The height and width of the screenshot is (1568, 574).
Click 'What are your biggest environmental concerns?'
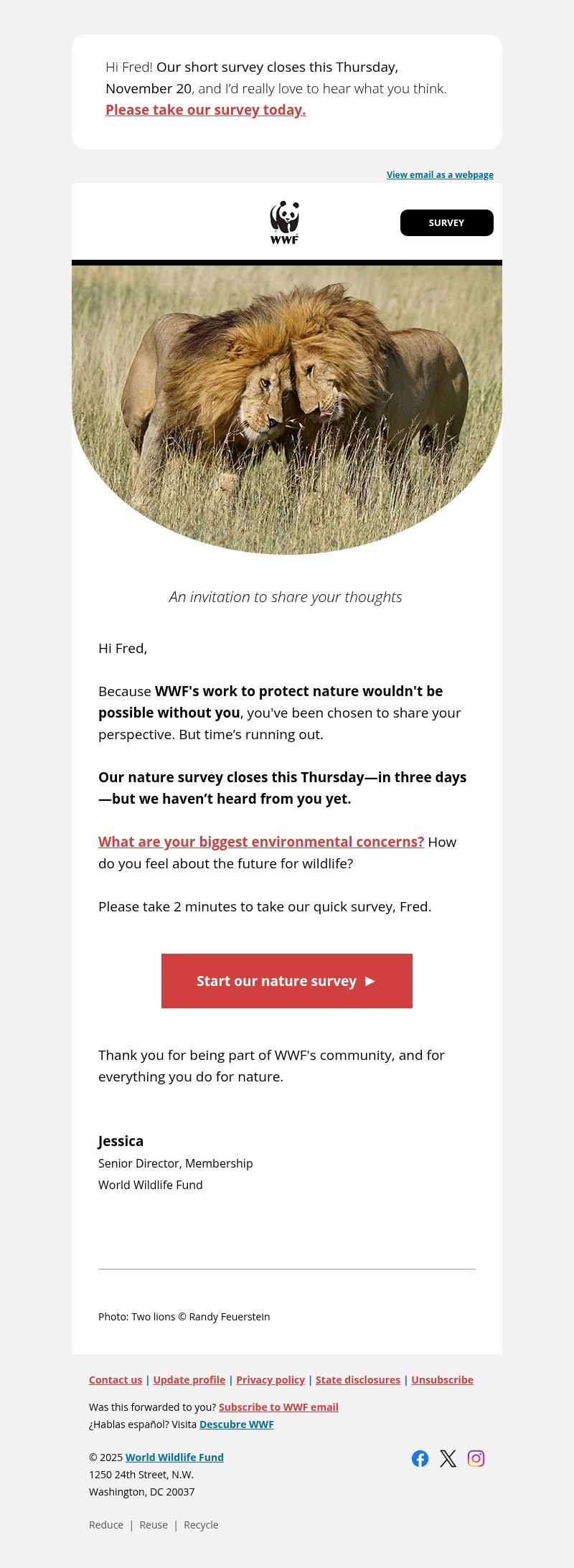[260, 841]
